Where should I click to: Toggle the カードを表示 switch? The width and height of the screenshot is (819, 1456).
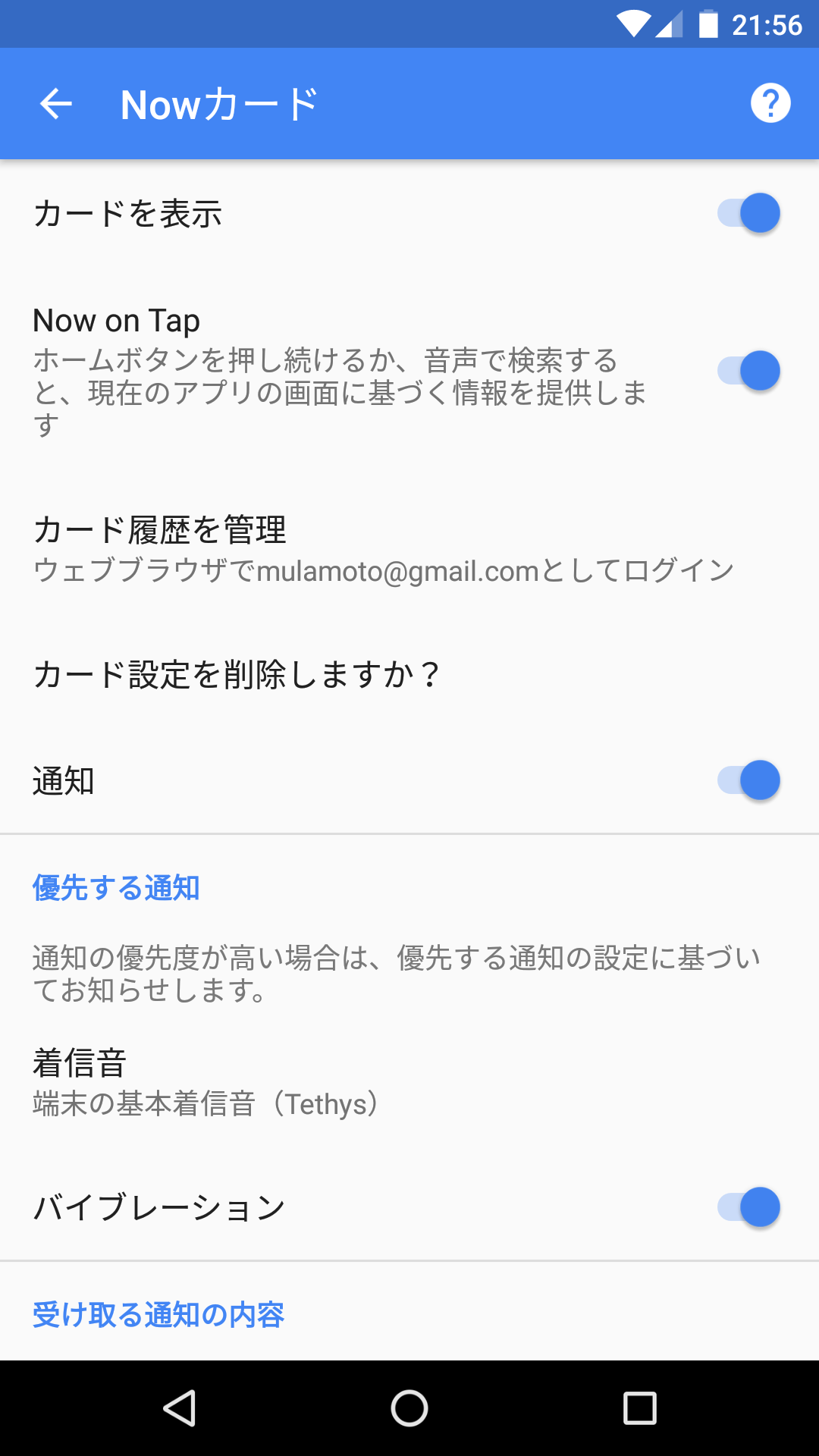[x=748, y=213]
